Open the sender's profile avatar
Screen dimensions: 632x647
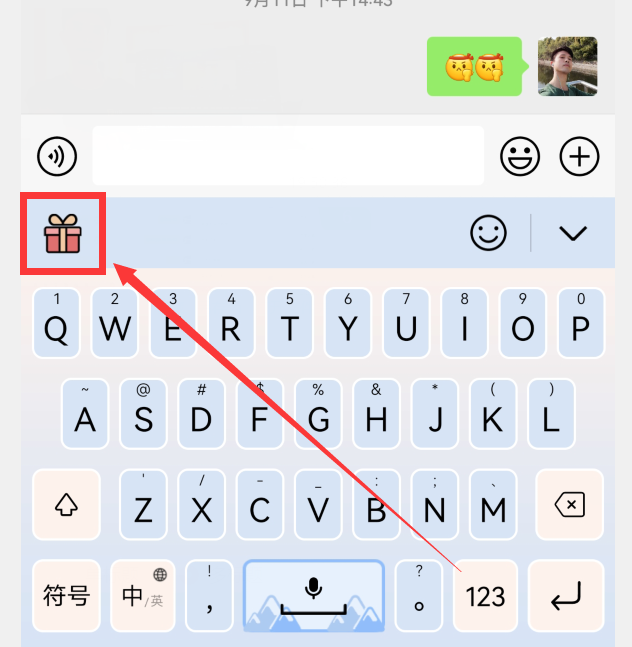(x=567, y=66)
